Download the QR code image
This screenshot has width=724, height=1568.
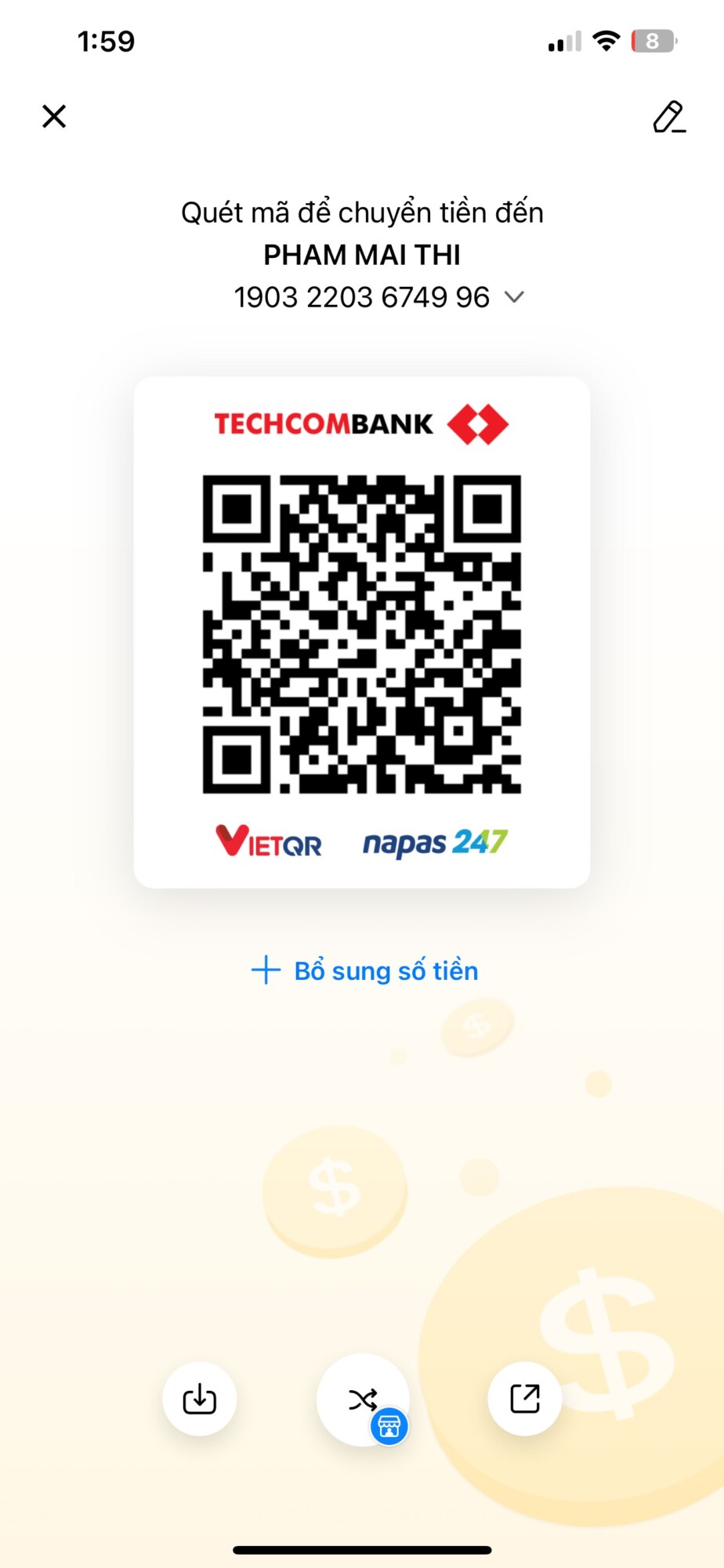click(x=199, y=1399)
